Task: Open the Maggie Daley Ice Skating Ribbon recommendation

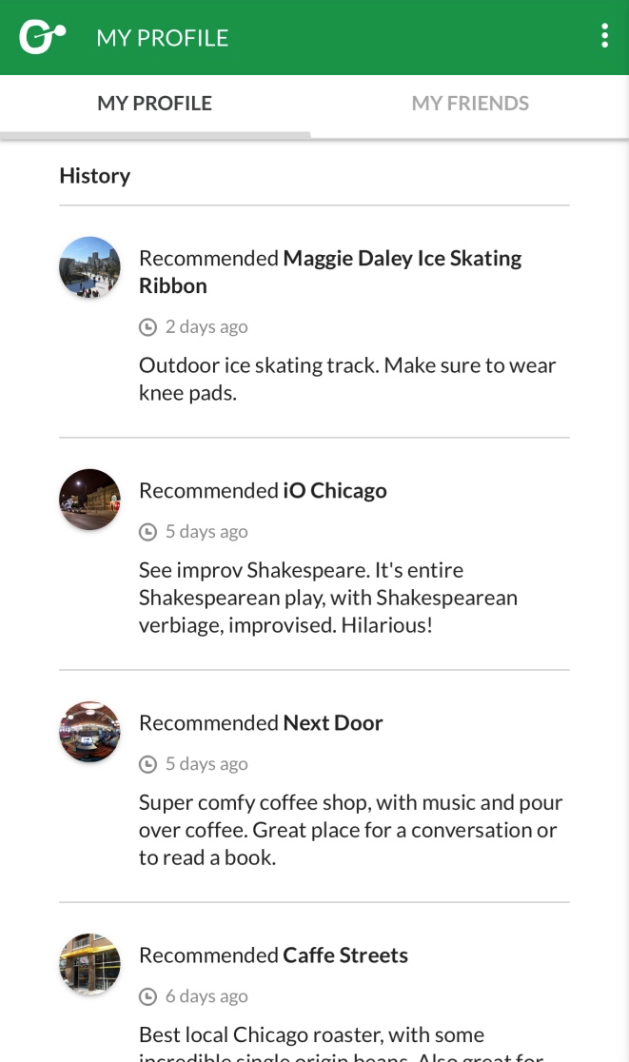Action: tap(314, 322)
